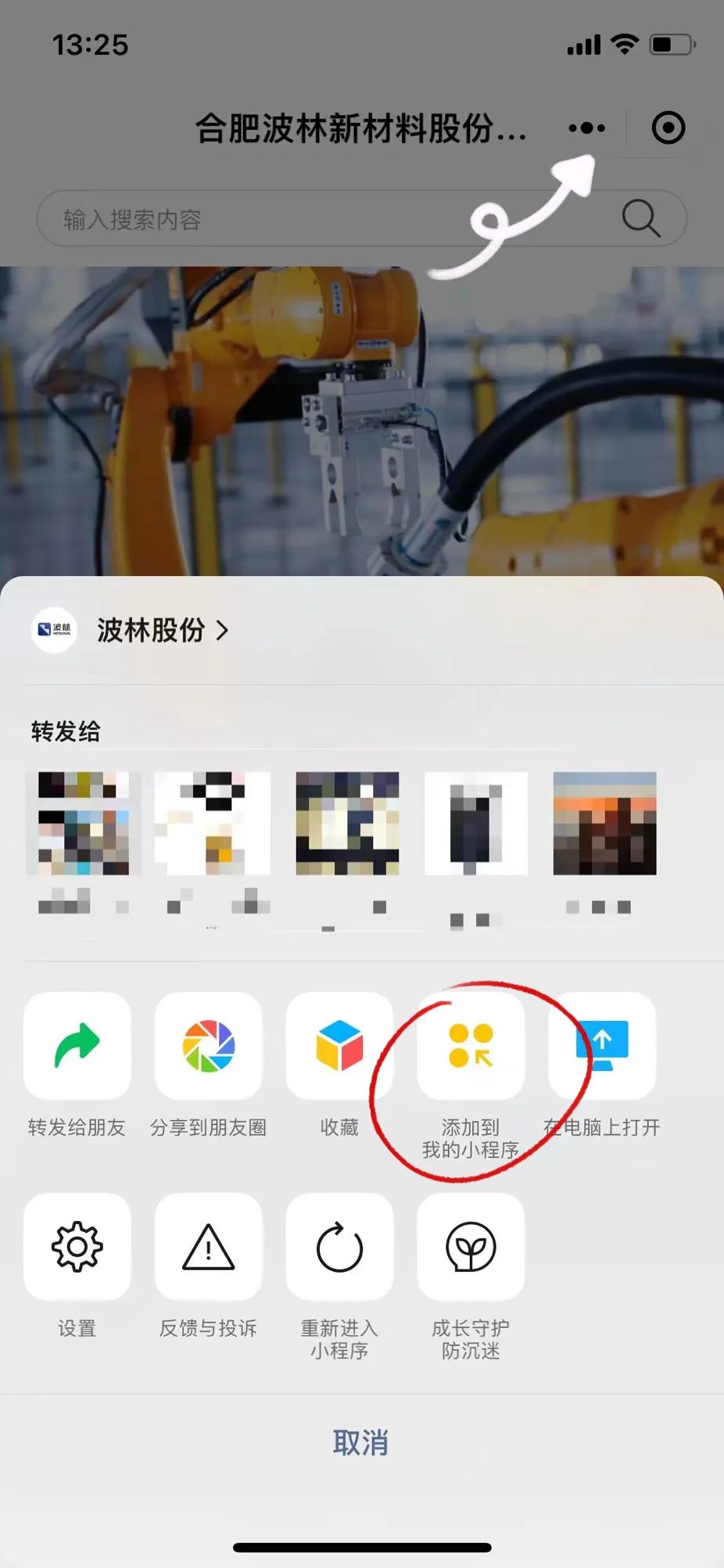Reload via 重新进入小程序
724x1568 pixels.
(339, 1247)
